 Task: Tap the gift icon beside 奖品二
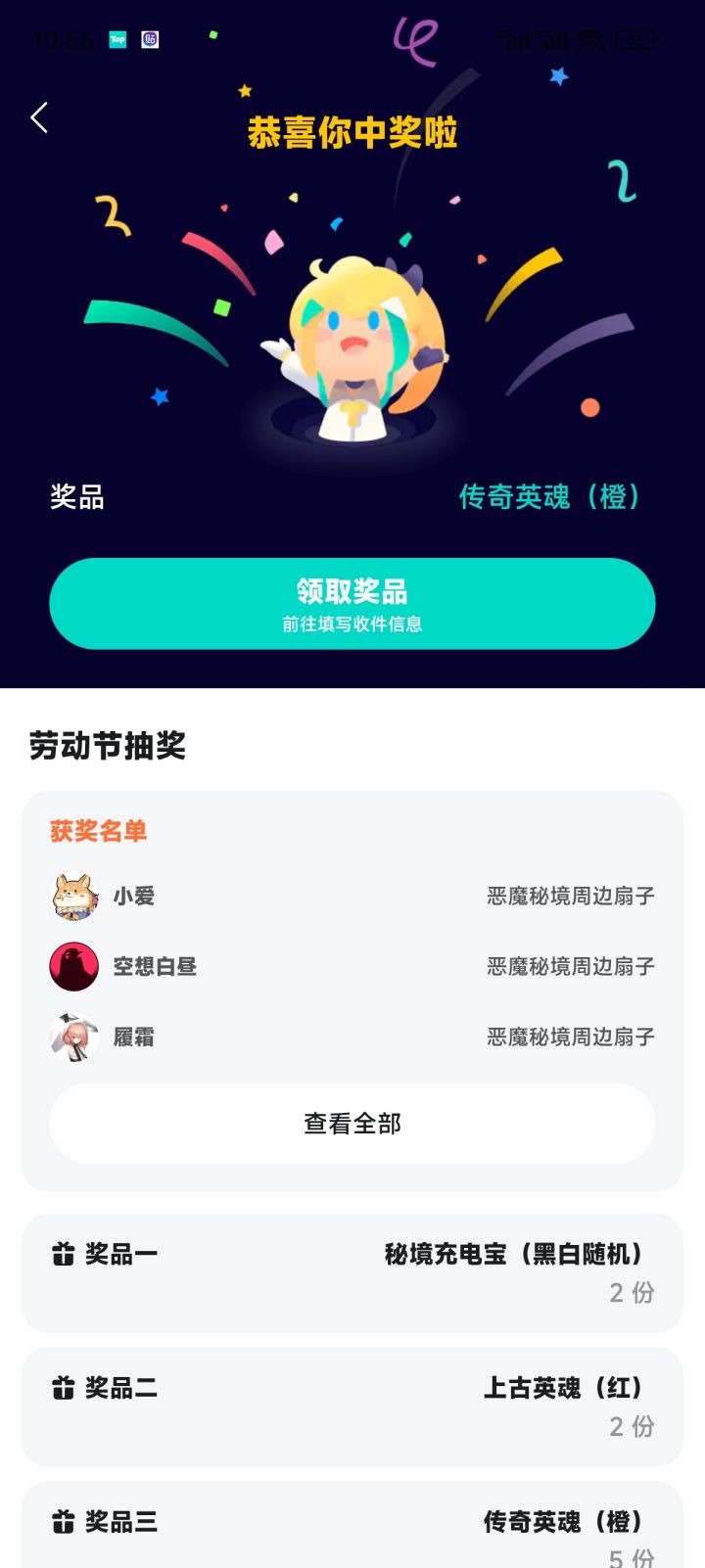pyautogui.click(x=62, y=1388)
